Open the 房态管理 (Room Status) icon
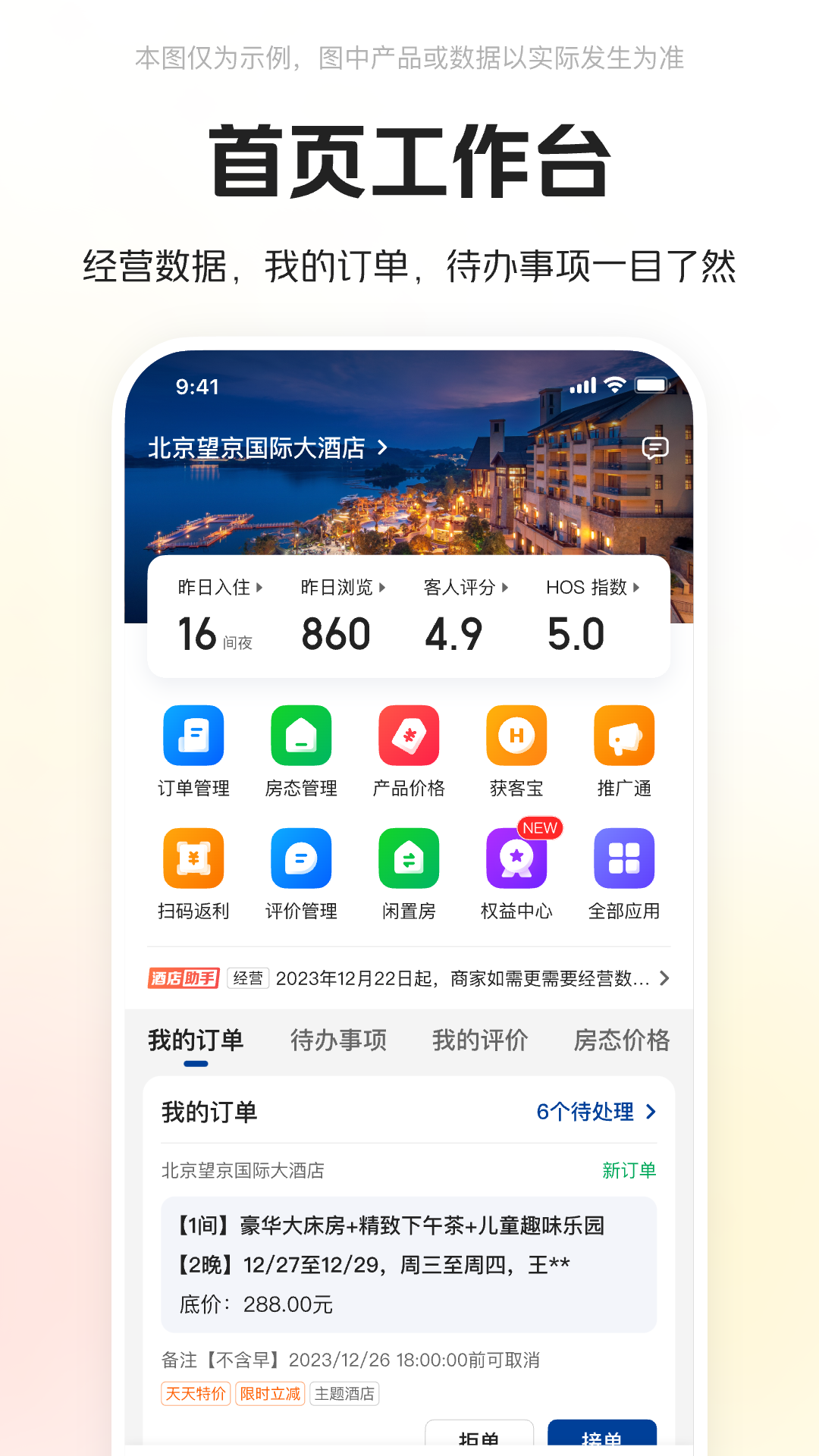Viewport: 819px width, 1456px height. 301,751
